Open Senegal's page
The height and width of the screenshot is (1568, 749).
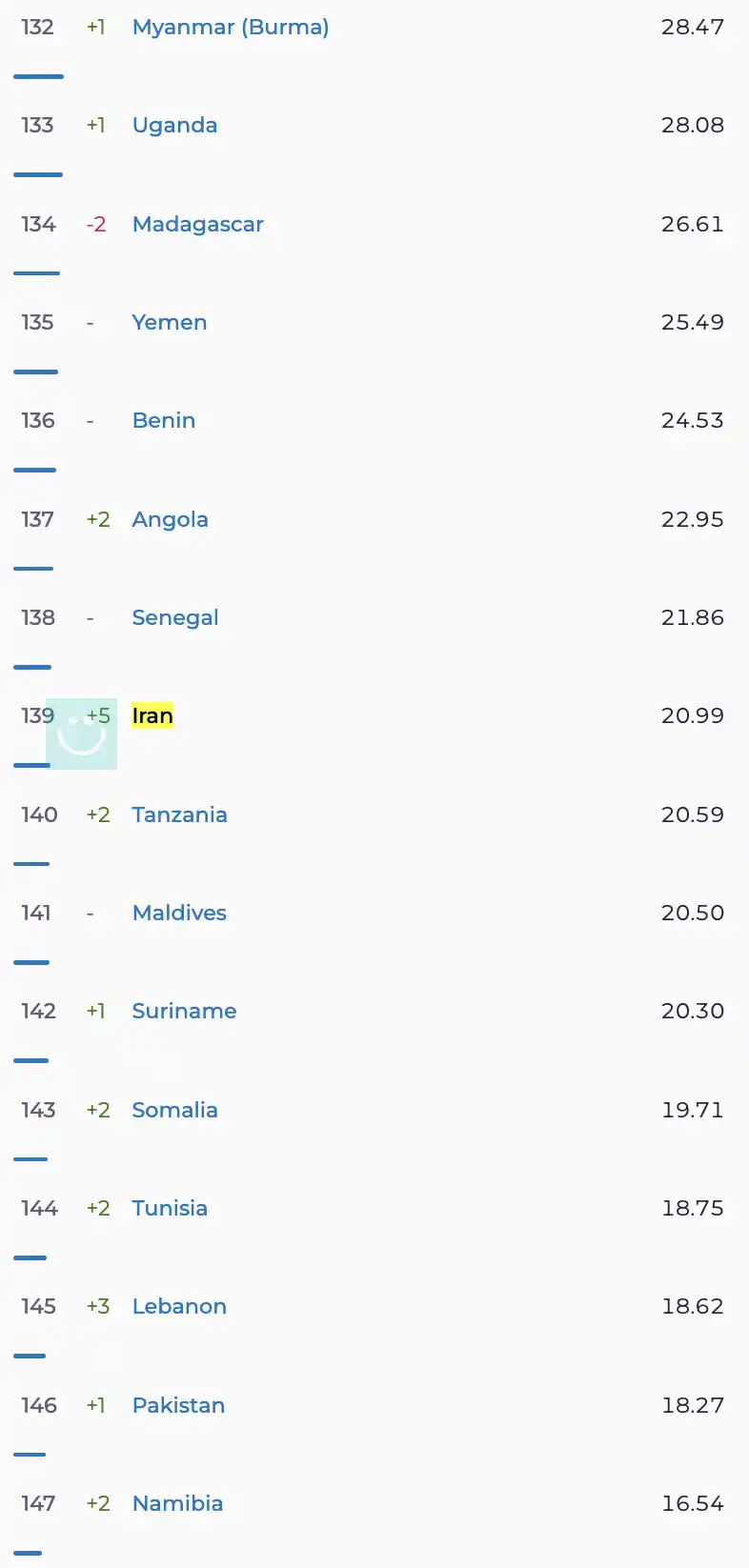tap(174, 617)
